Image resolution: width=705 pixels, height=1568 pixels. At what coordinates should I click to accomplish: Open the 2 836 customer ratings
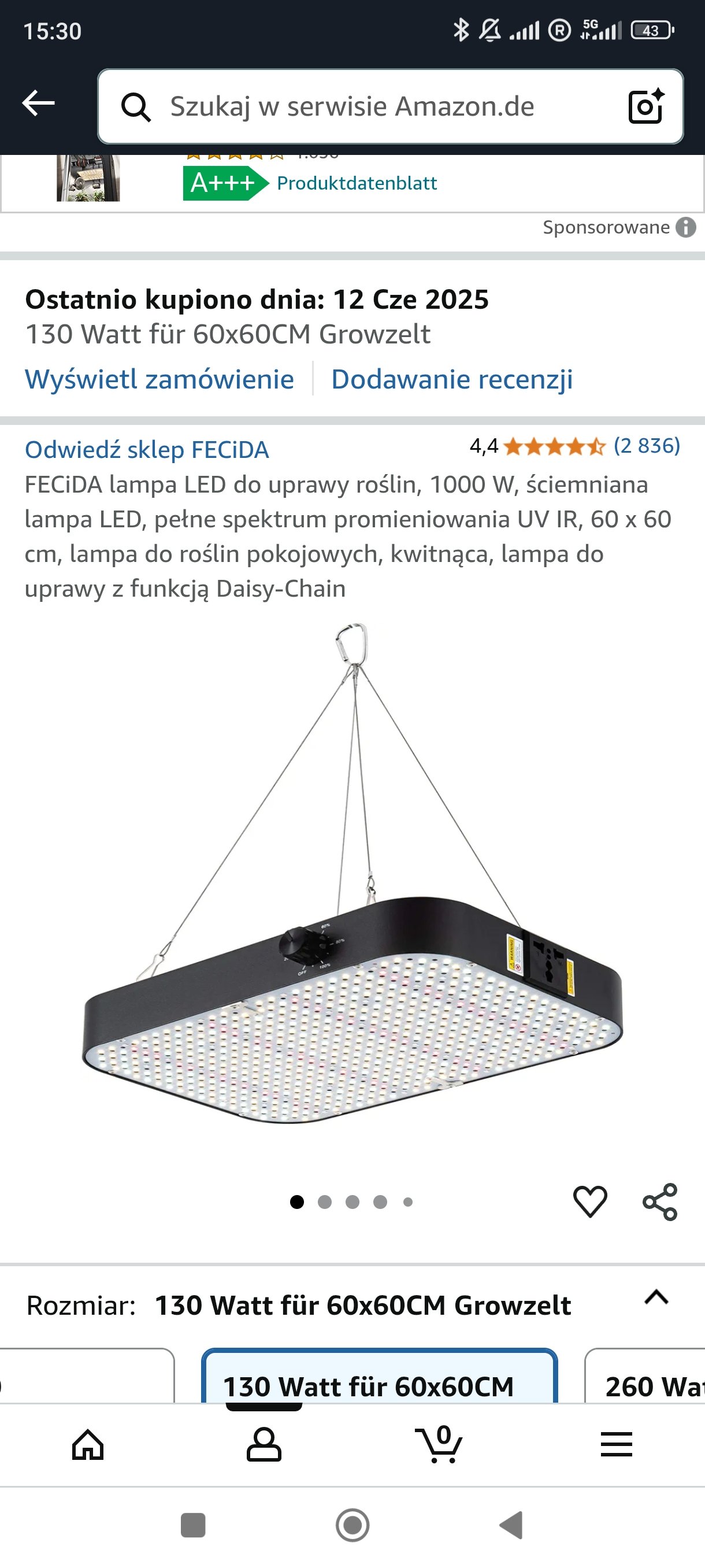coord(647,446)
